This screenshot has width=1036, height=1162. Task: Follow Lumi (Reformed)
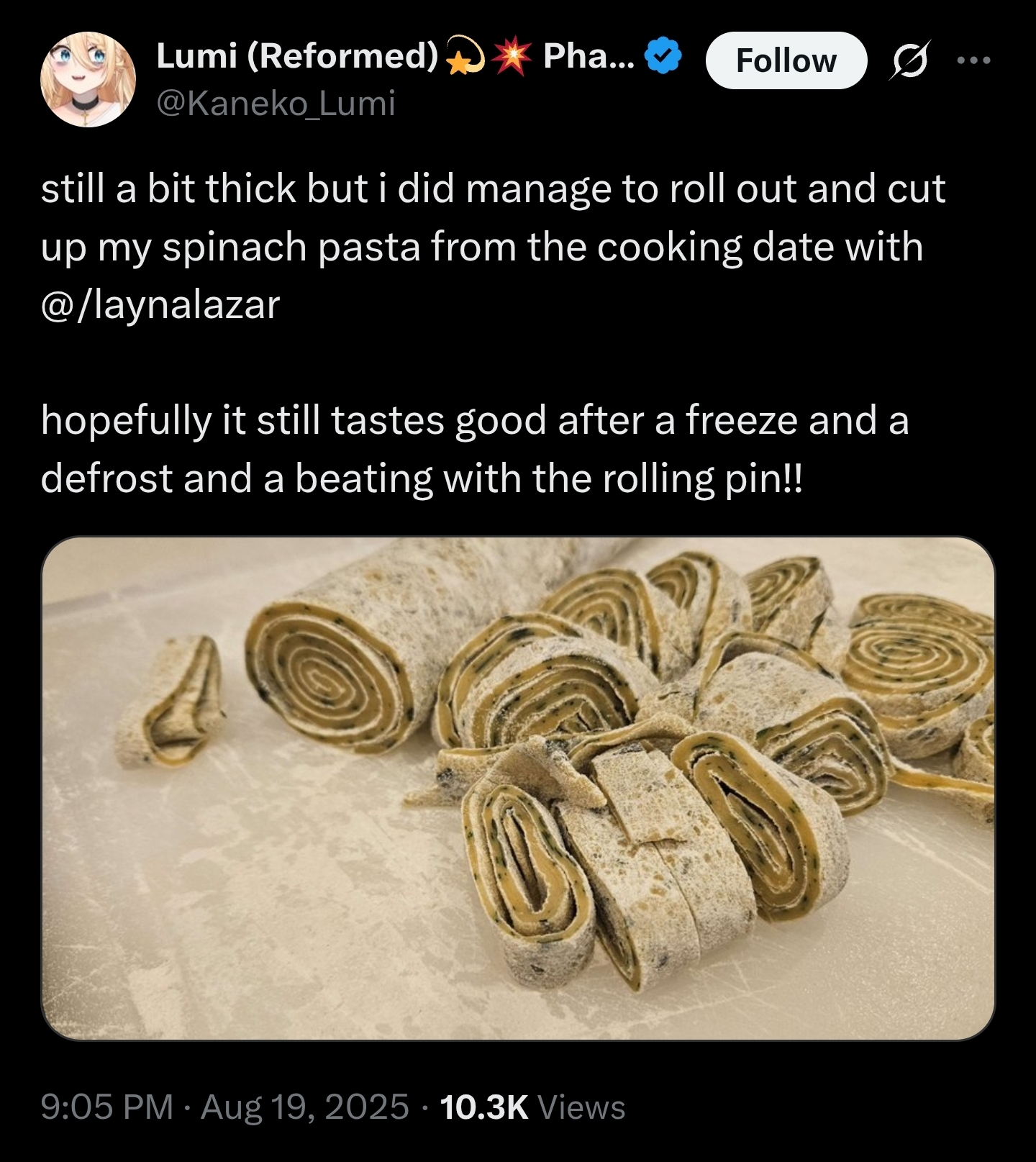pos(786,61)
